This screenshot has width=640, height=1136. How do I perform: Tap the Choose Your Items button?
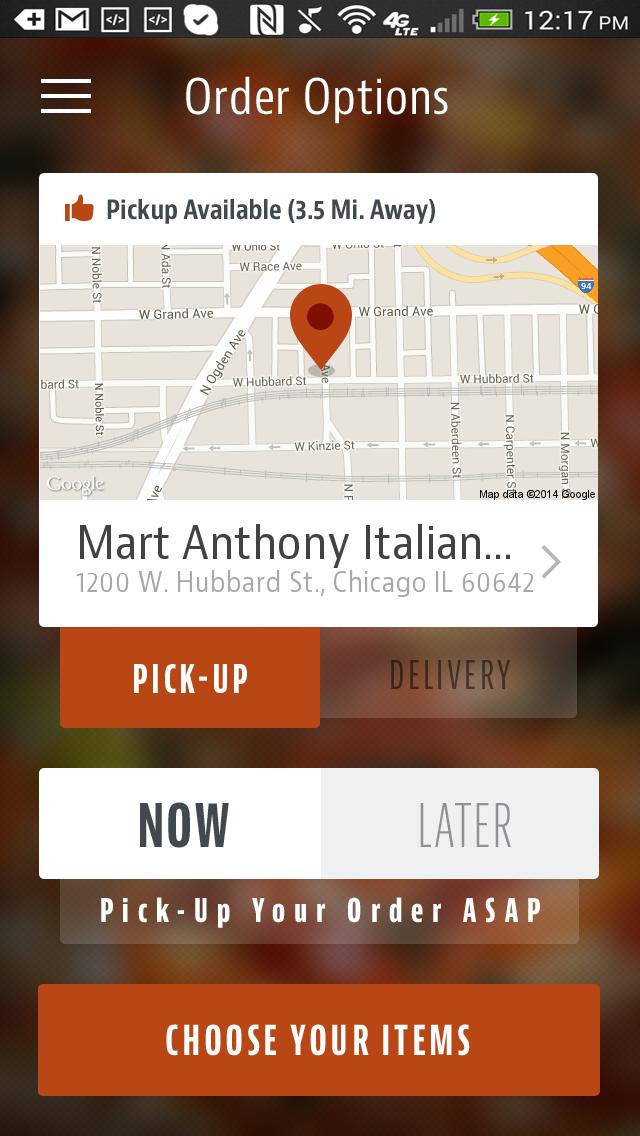(x=318, y=1040)
